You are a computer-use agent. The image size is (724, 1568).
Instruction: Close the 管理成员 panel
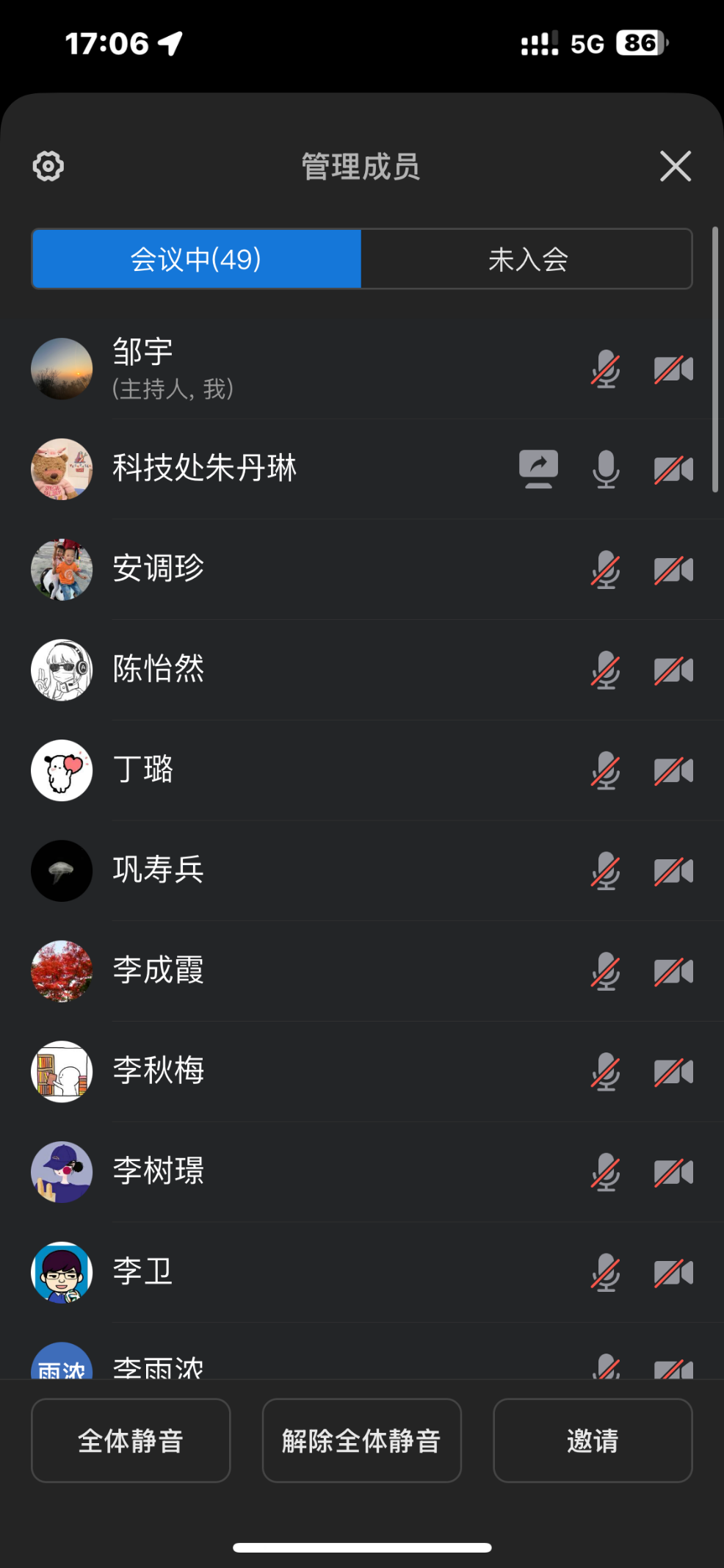click(x=675, y=166)
